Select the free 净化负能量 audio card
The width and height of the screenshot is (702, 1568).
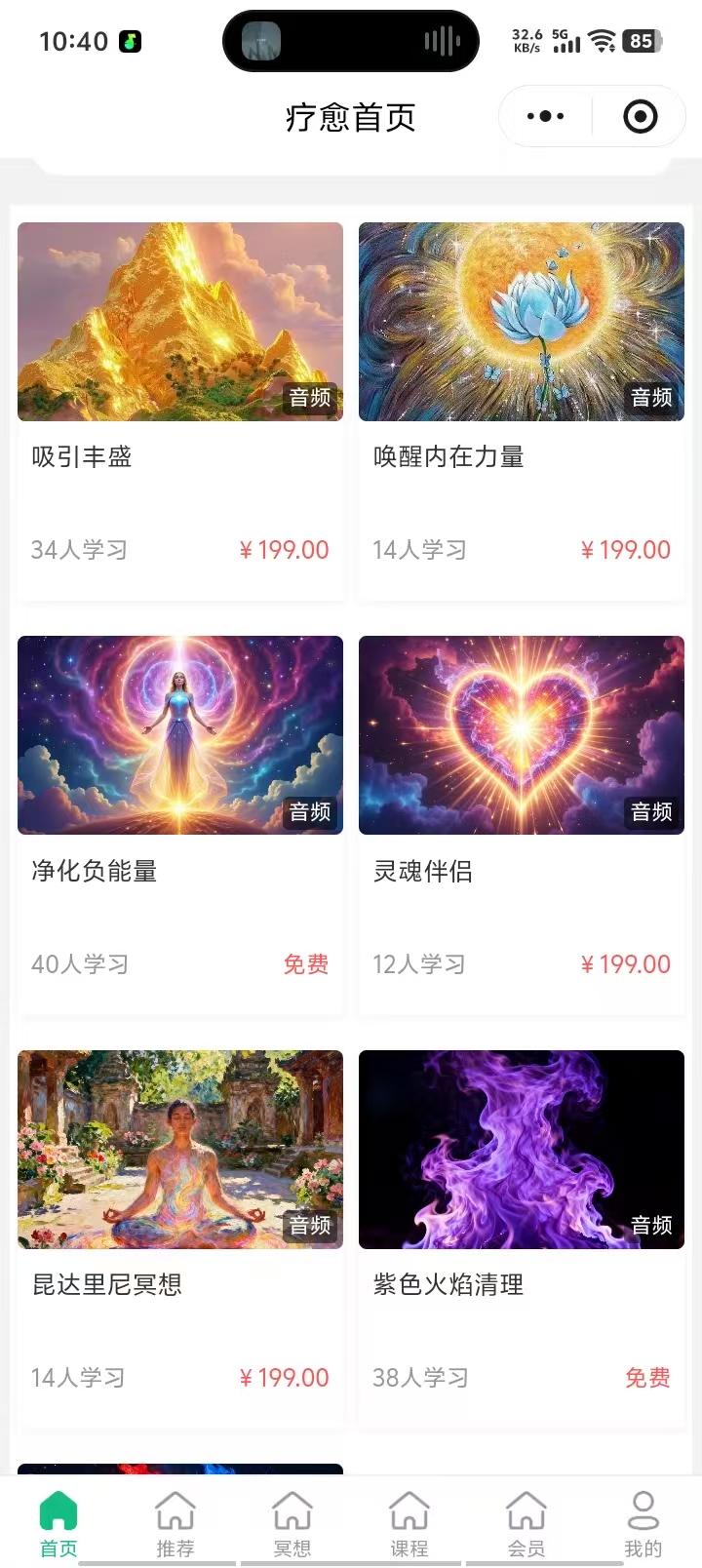point(180,736)
